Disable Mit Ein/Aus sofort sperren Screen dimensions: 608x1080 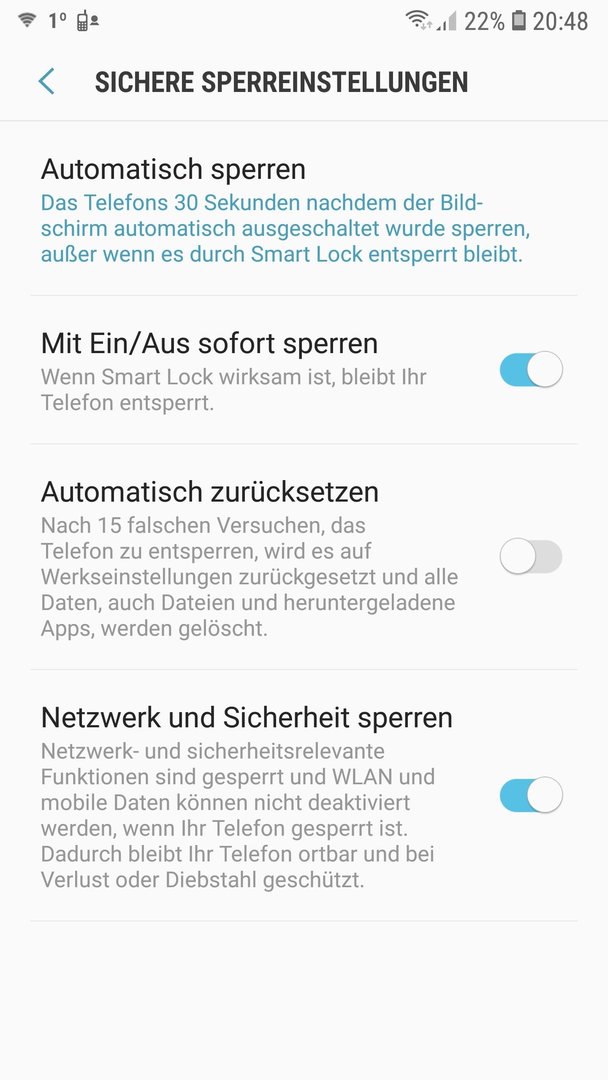pyautogui.click(x=531, y=369)
